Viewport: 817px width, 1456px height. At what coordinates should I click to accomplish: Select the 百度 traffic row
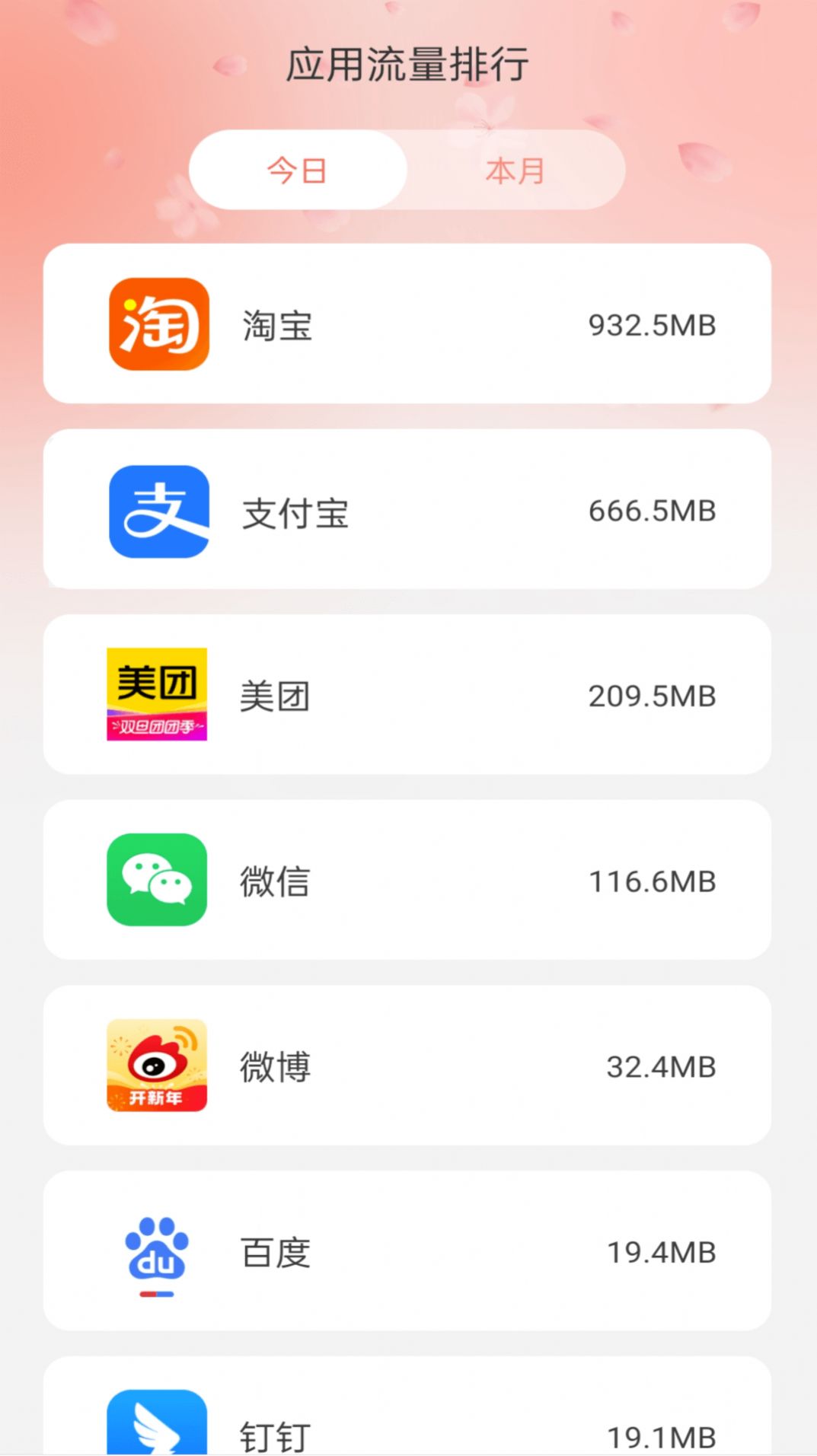[408, 1249]
